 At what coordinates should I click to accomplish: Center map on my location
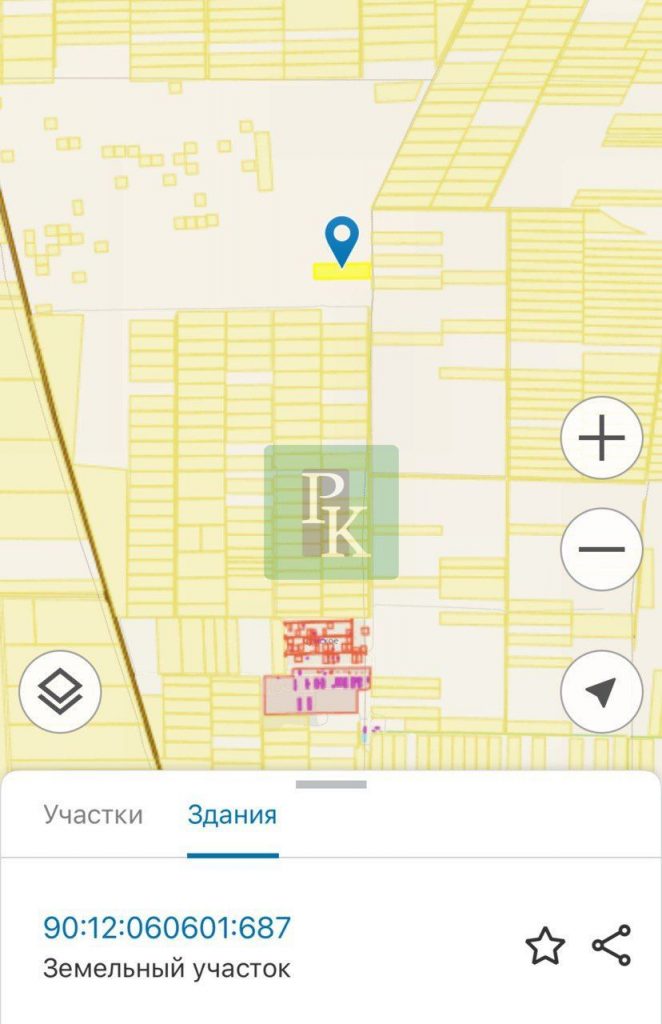(601, 692)
